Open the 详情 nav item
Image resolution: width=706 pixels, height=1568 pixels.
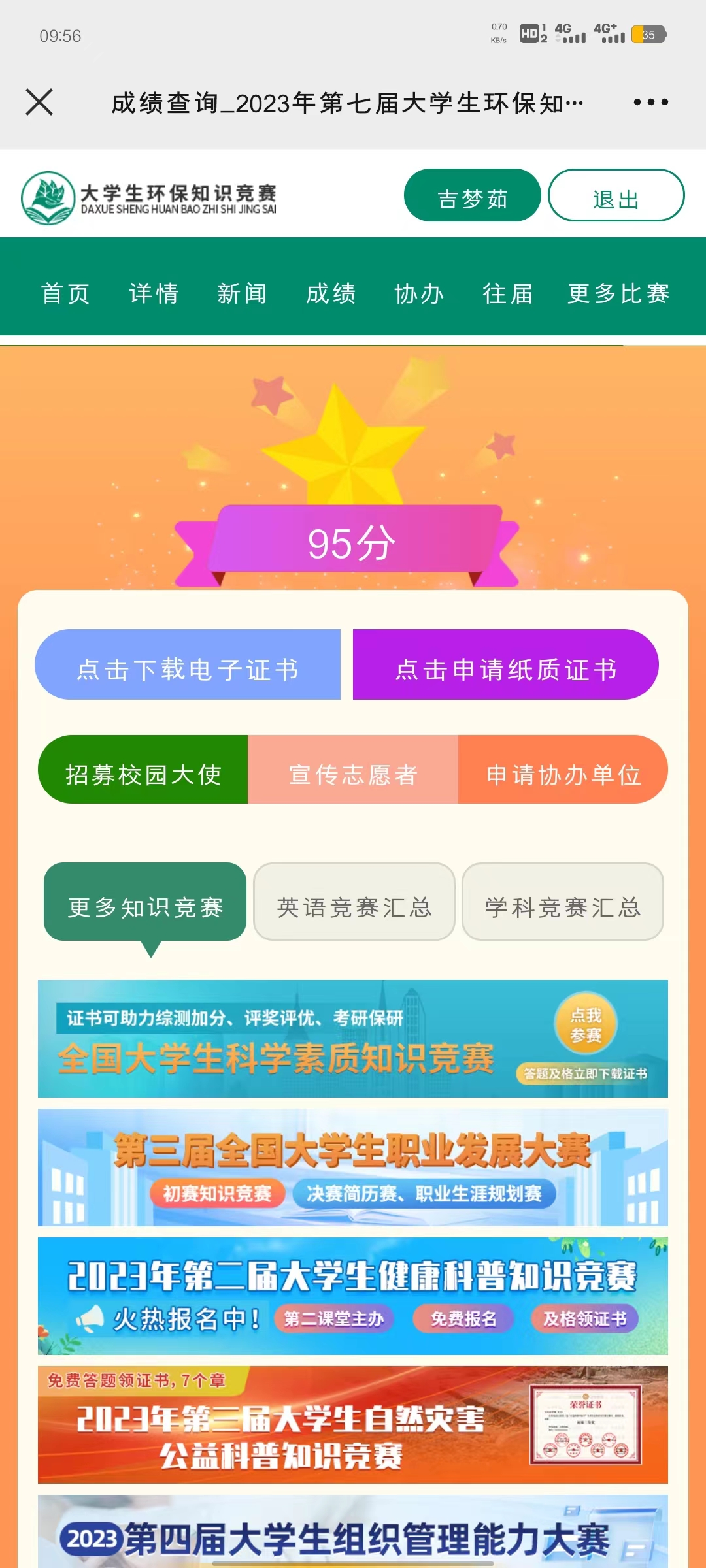154,293
